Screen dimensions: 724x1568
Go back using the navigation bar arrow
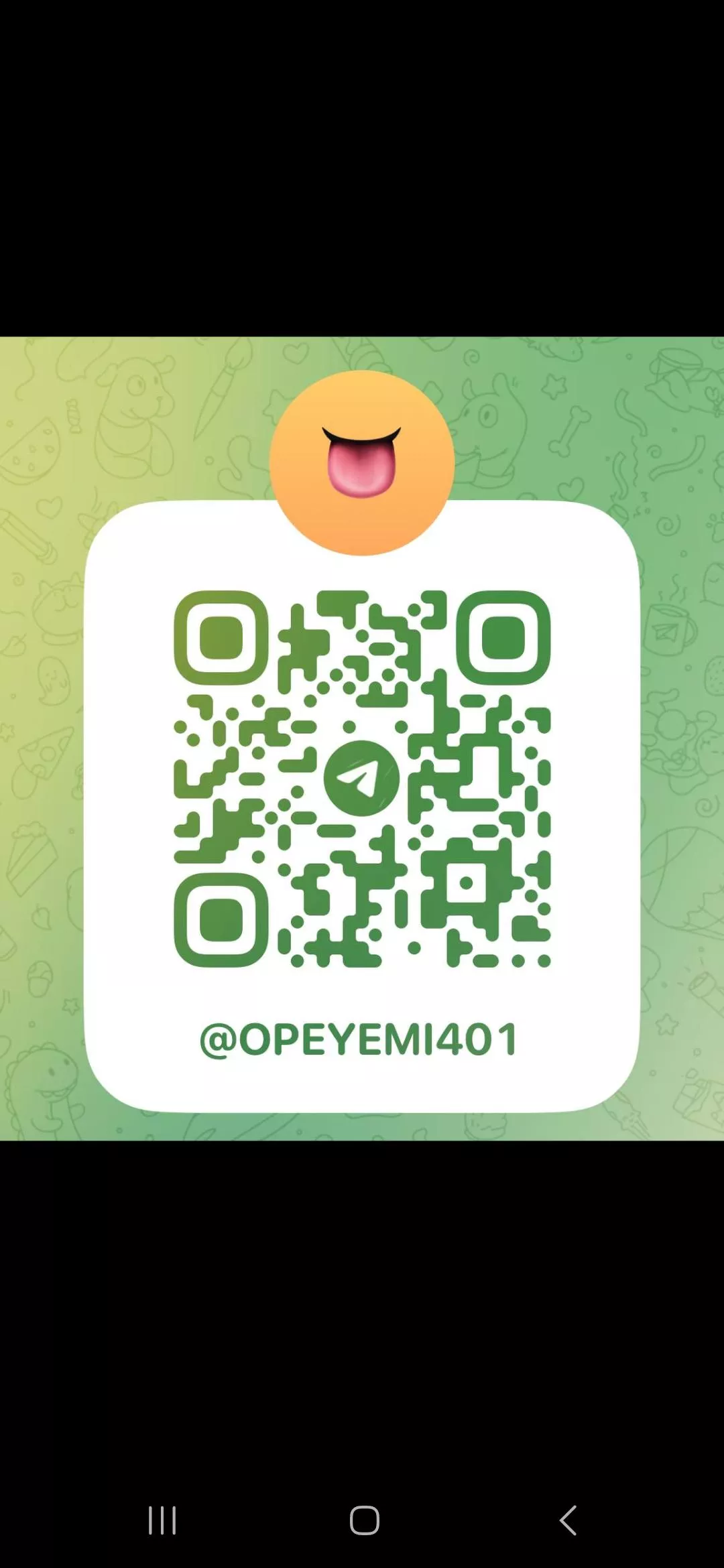pyautogui.click(x=568, y=1520)
